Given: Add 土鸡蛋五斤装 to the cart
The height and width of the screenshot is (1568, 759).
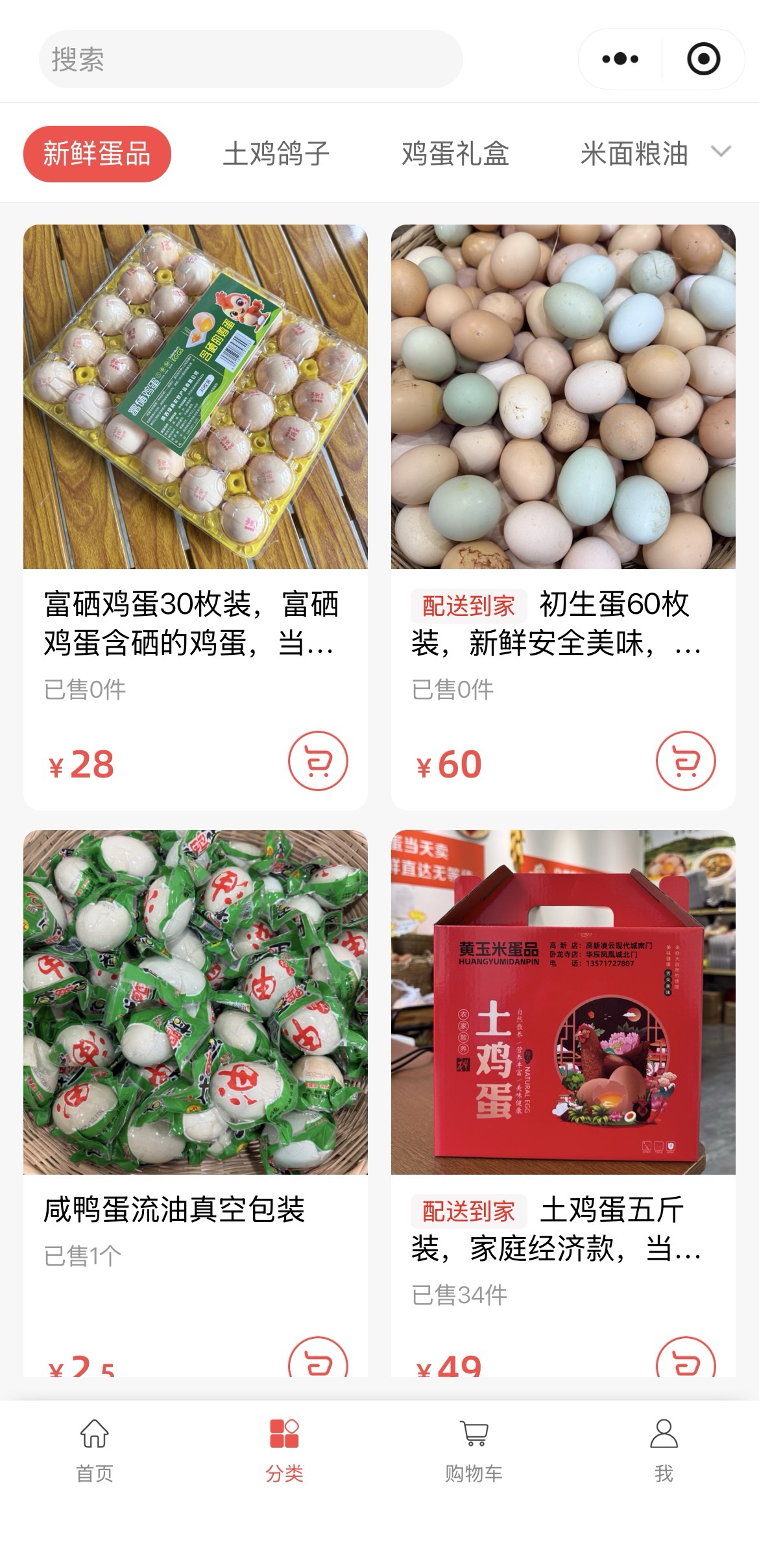Looking at the screenshot, I should tap(686, 1362).
